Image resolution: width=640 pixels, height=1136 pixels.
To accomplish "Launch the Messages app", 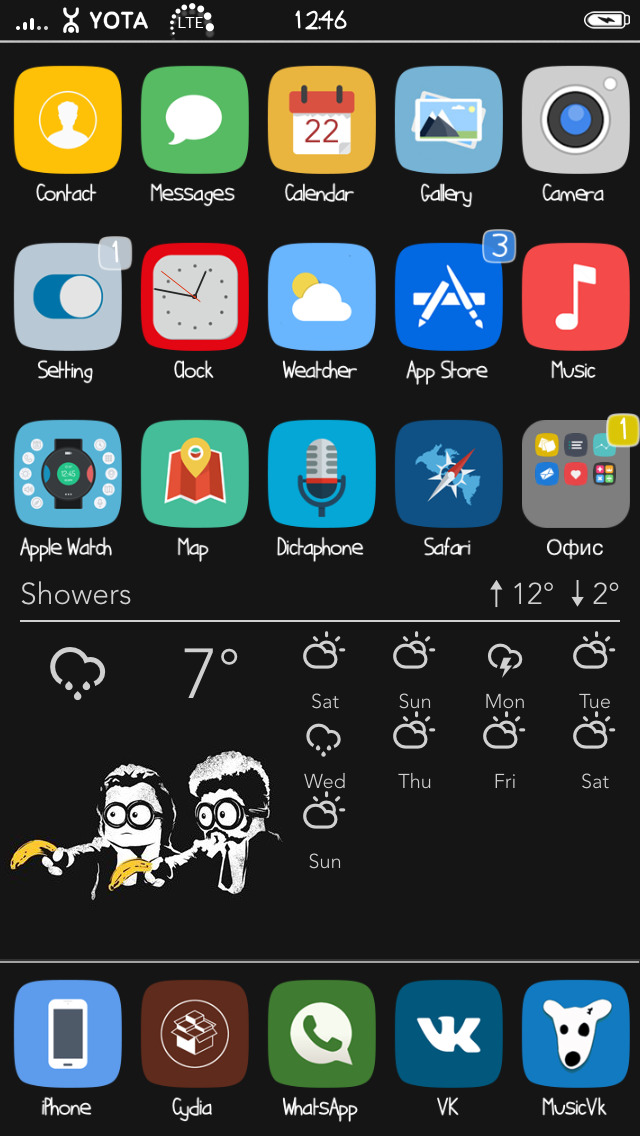I will click(194, 120).
